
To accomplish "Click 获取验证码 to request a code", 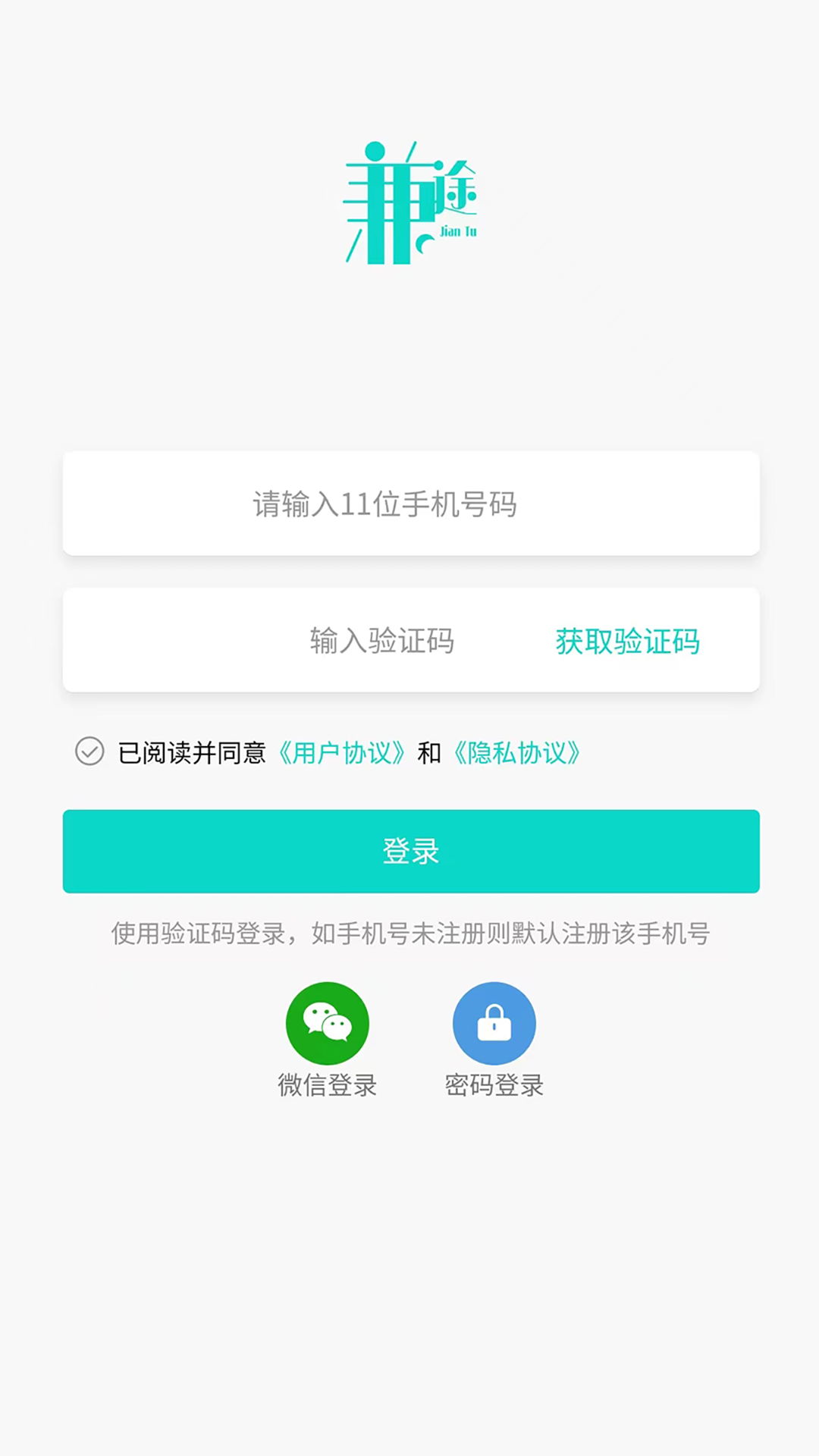I will click(x=628, y=641).
